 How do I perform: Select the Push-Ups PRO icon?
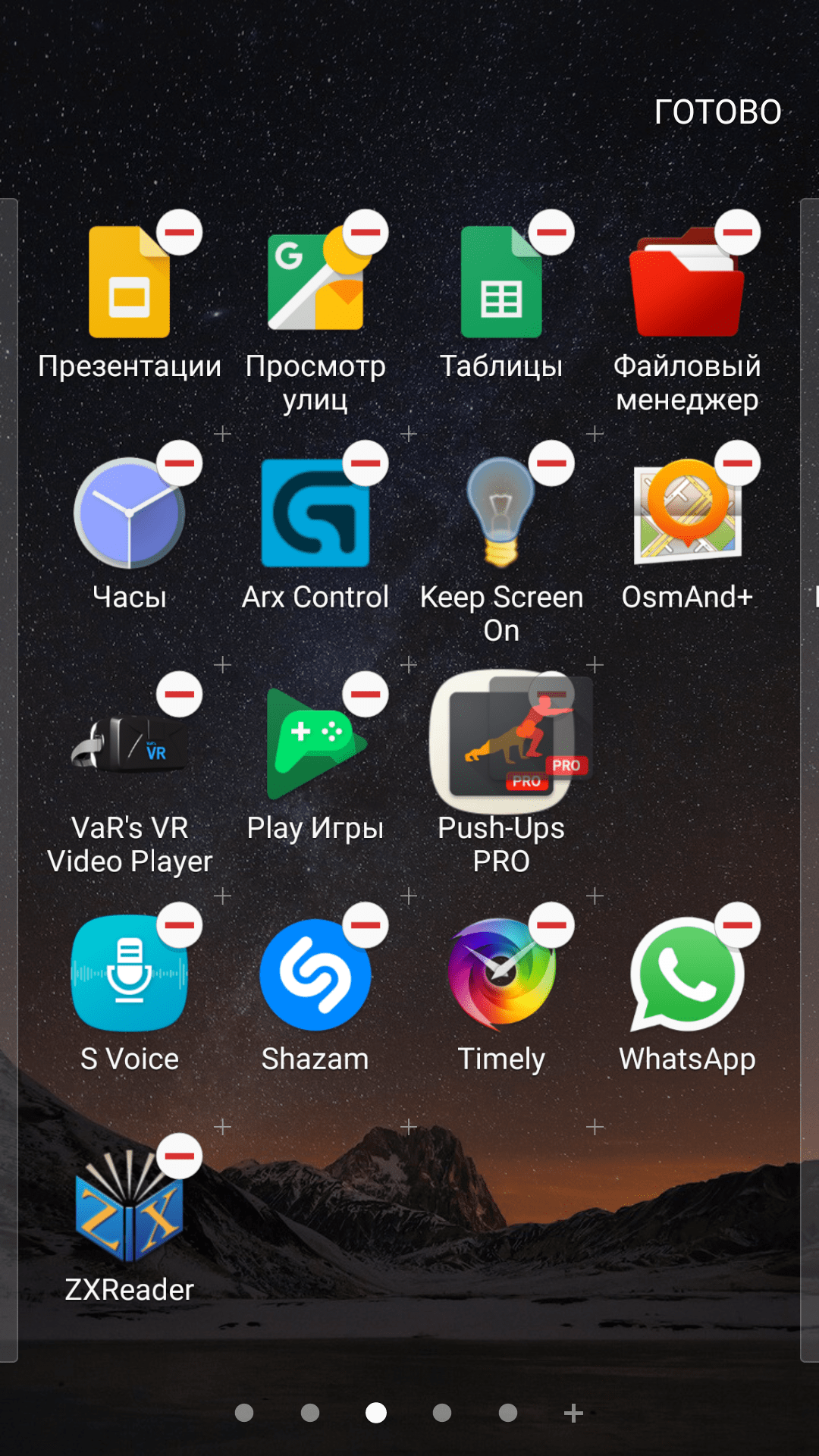click(x=501, y=743)
